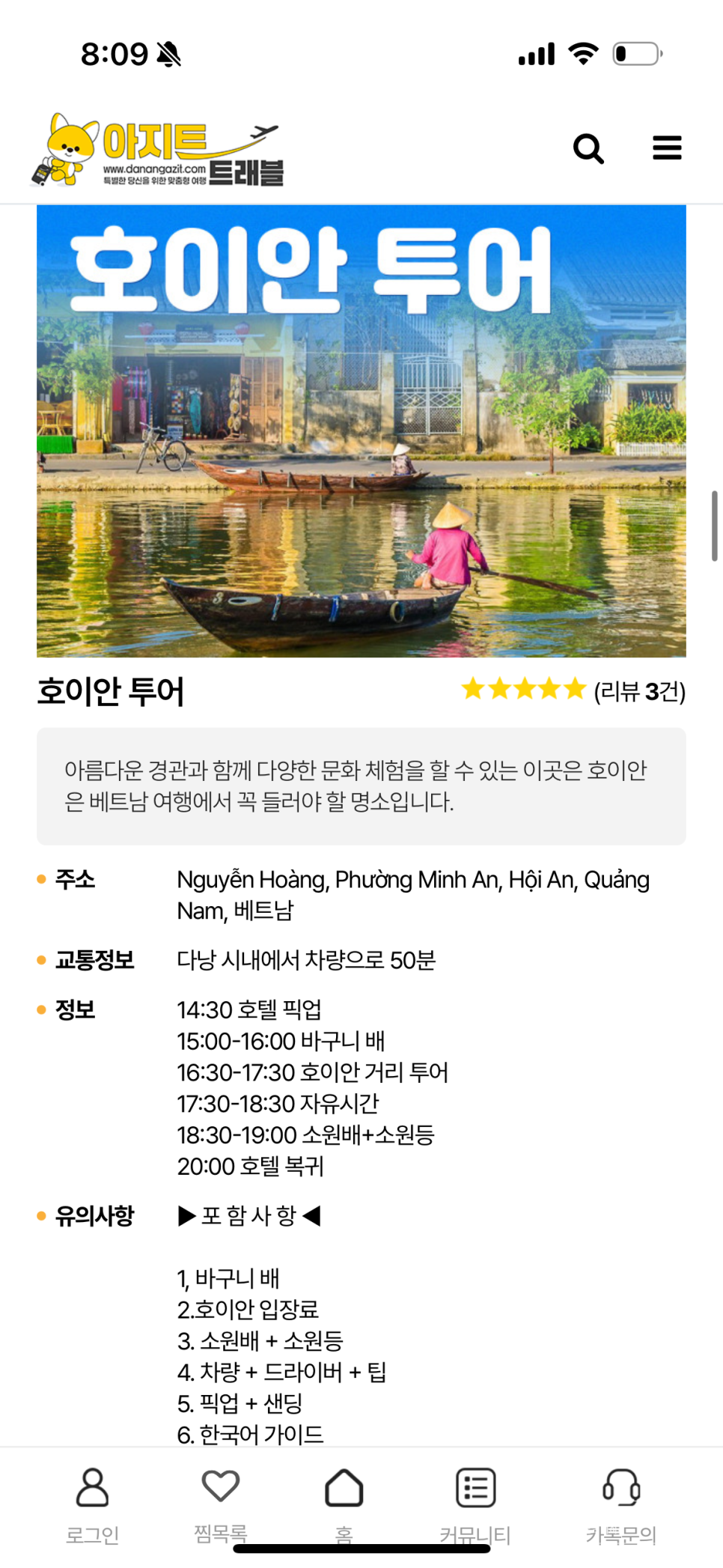
Task: Open the 호이안 투어 banner image
Action: click(x=361, y=431)
